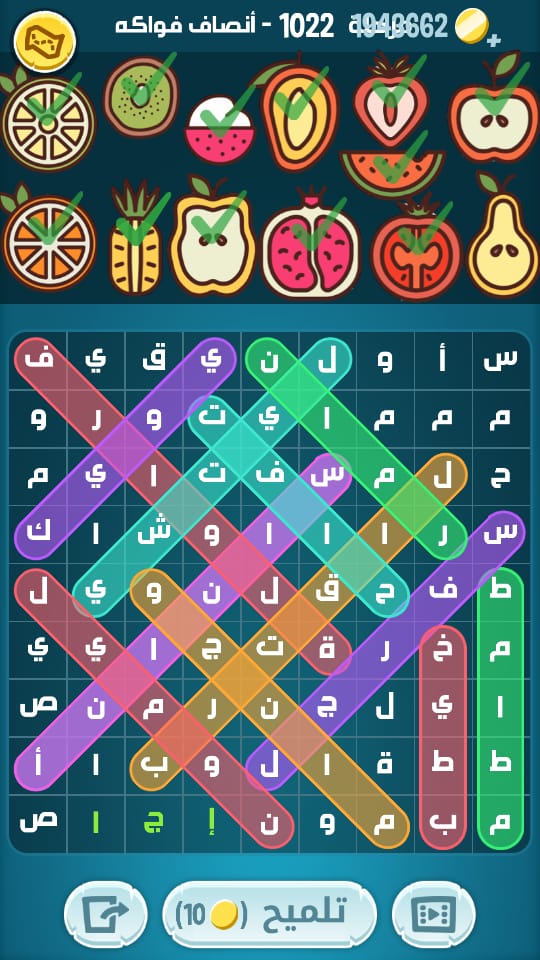Add more coins with the plus icon

[493, 40]
